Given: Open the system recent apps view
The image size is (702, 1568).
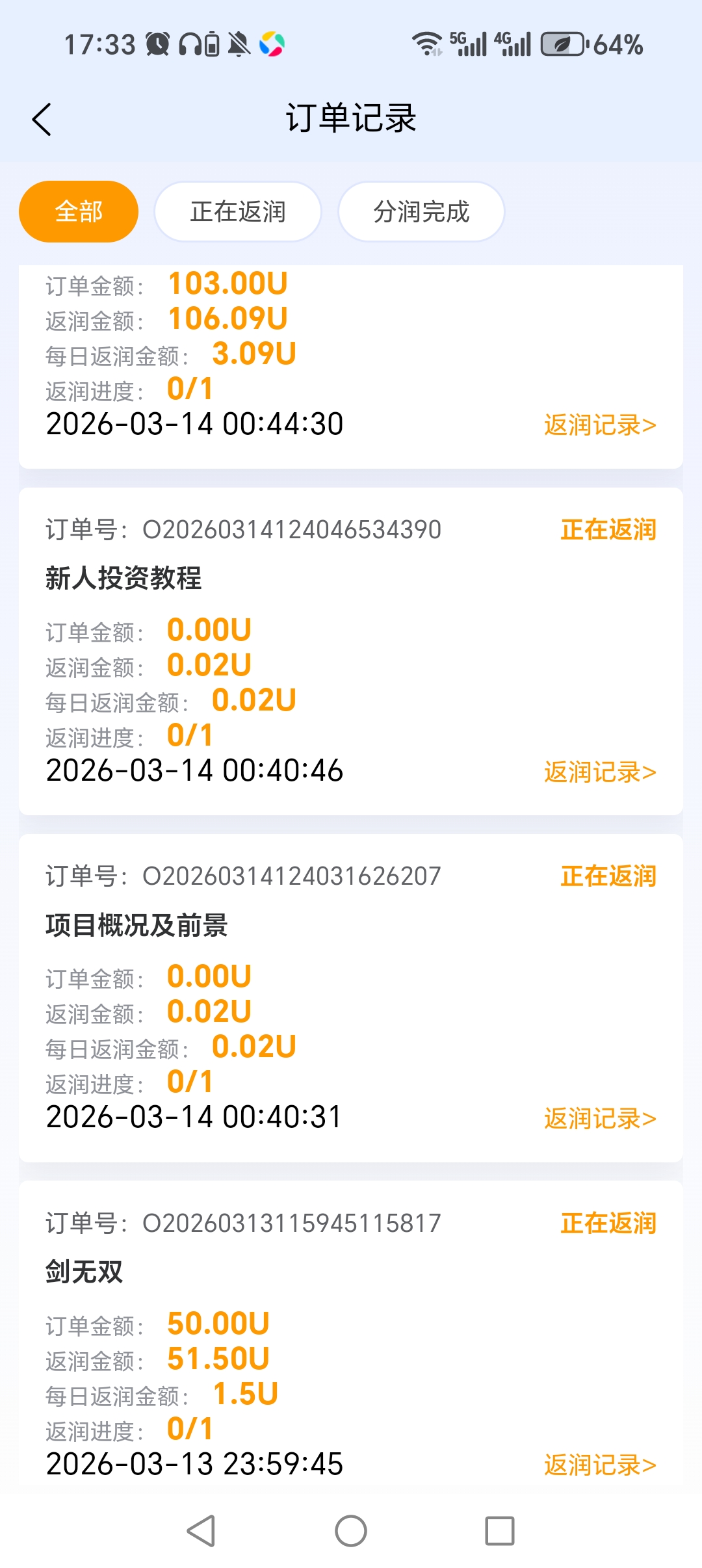Looking at the screenshot, I should point(500,1531).
